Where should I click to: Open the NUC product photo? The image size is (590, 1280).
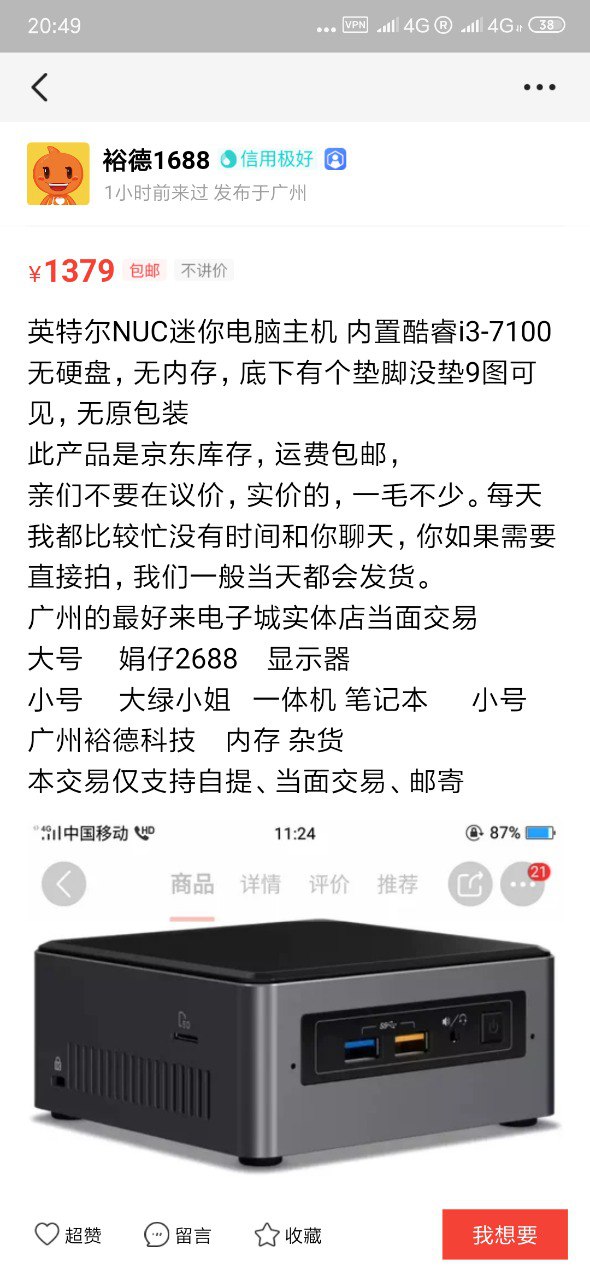pyautogui.click(x=295, y=1005)
